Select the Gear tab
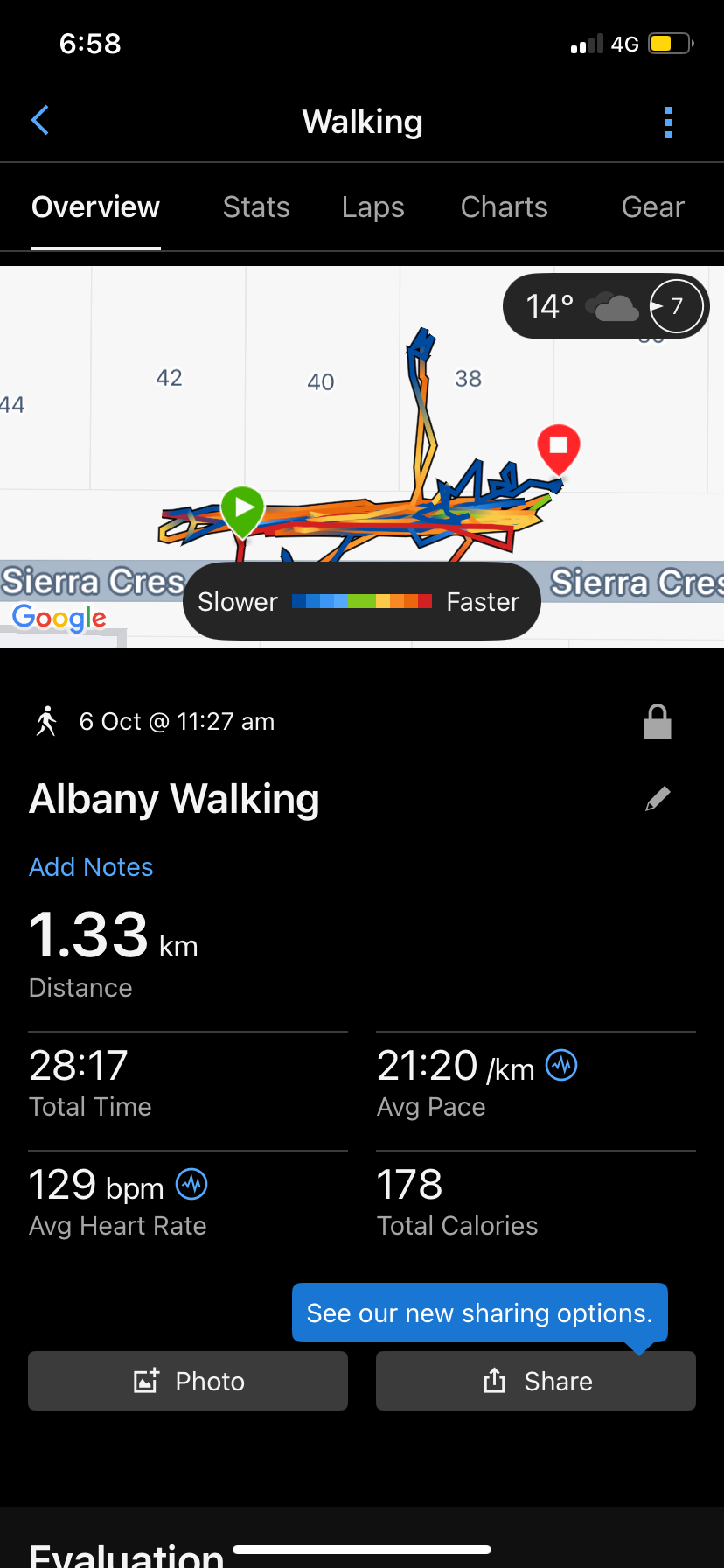Image resolution: width=724 pixels, height=1568 pixels. click(652, 207)
